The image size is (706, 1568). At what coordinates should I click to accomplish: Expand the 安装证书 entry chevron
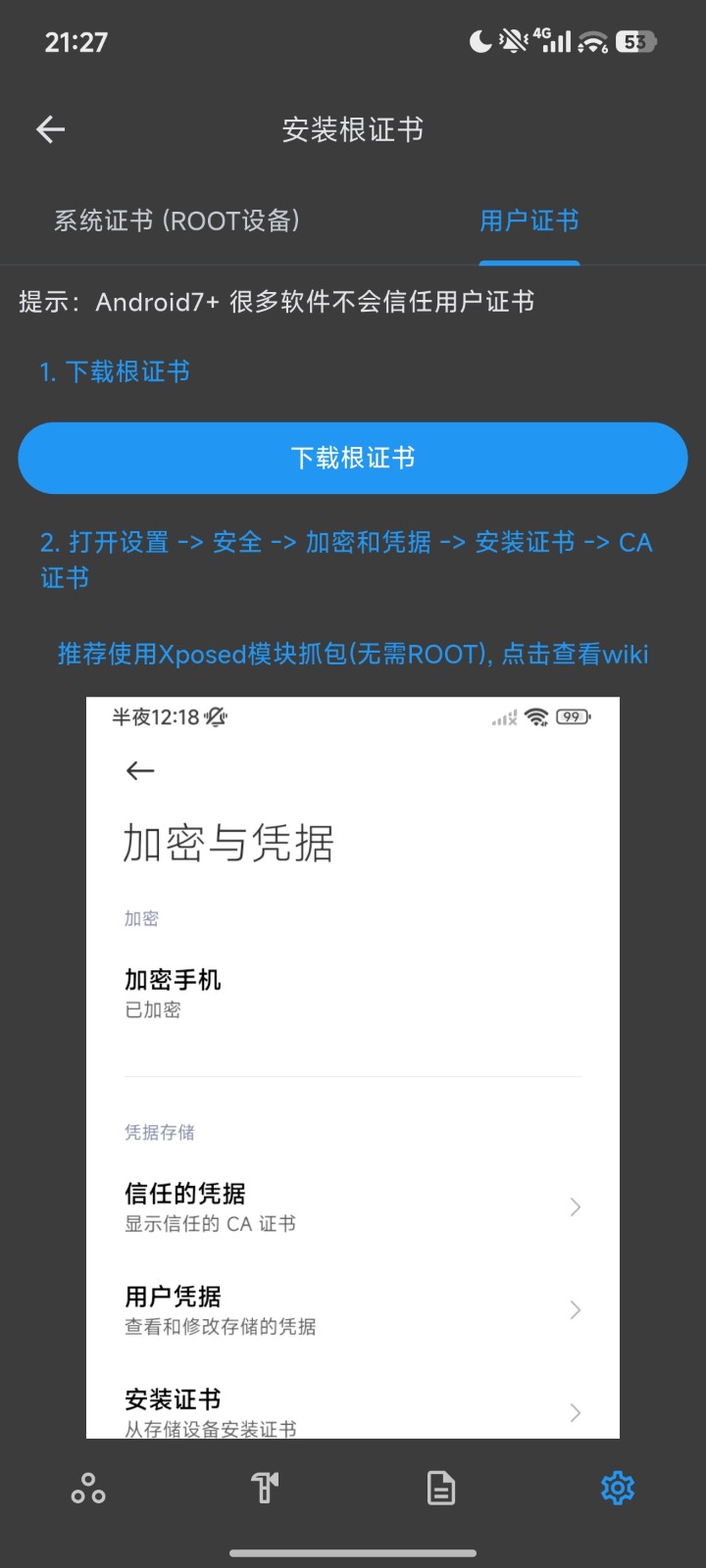pos(574,1412)
